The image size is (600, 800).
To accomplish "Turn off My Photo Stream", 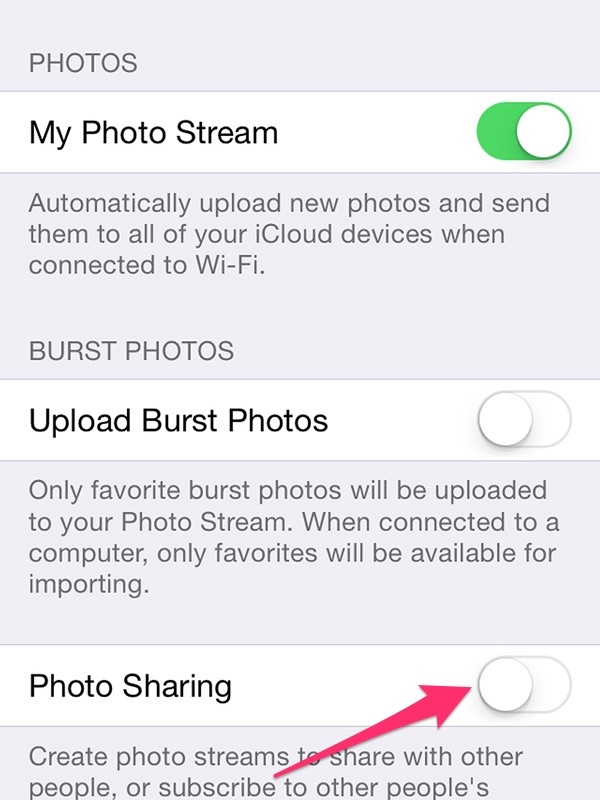I will 525,133.
